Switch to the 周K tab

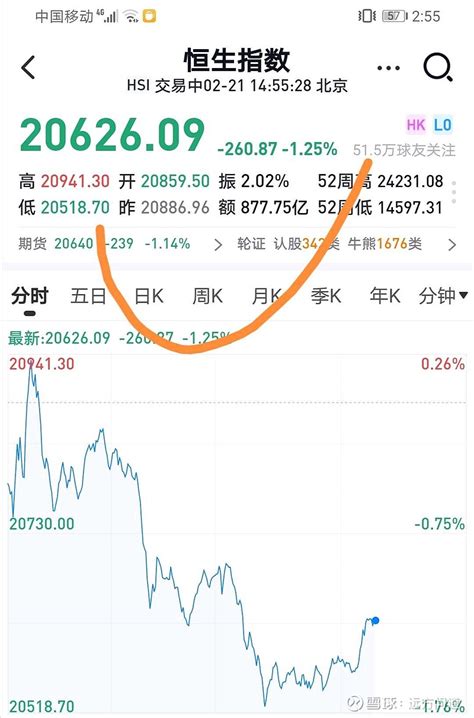click(207, 296)
